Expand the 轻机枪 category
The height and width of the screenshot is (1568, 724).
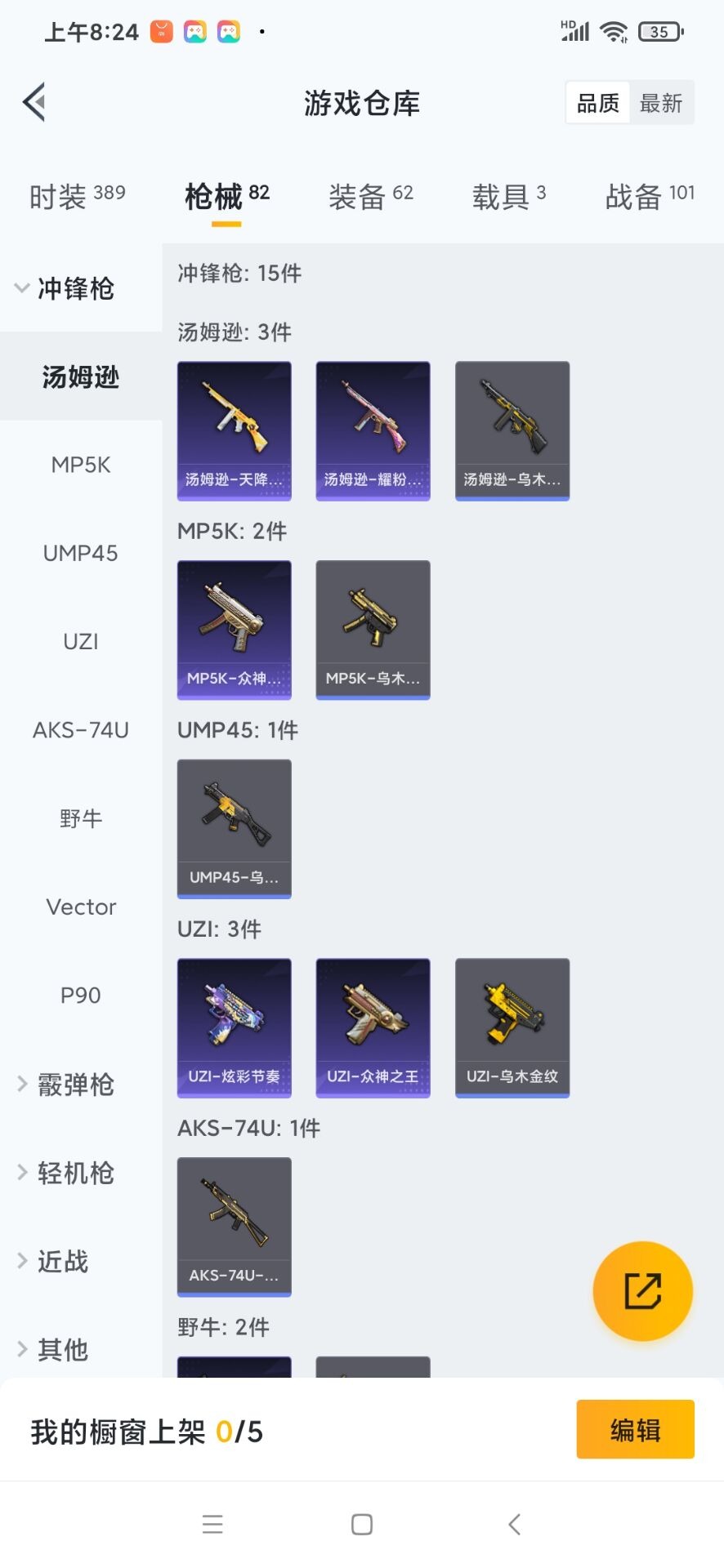[x=67, y=1173]
